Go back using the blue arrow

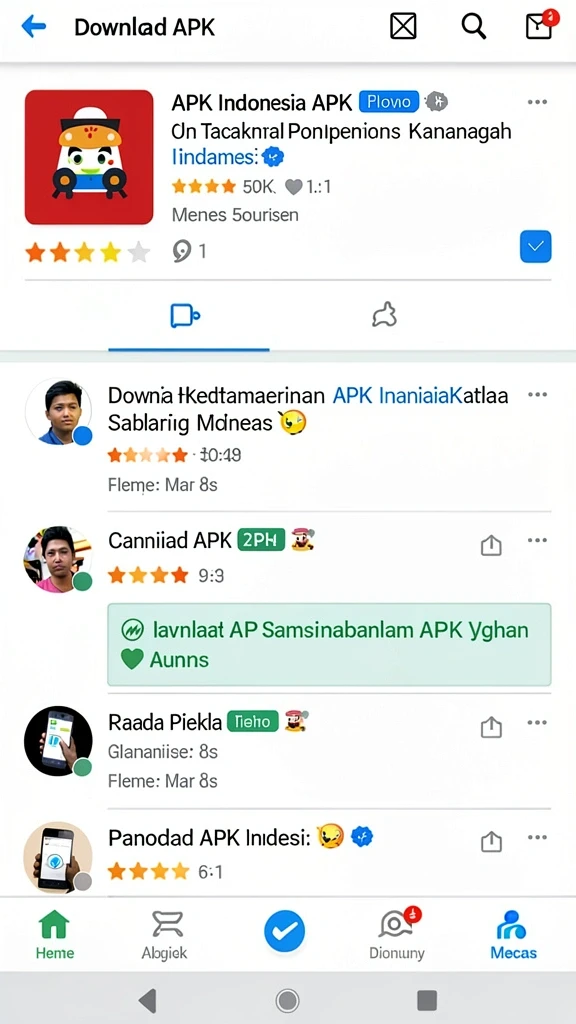[34, 27]
